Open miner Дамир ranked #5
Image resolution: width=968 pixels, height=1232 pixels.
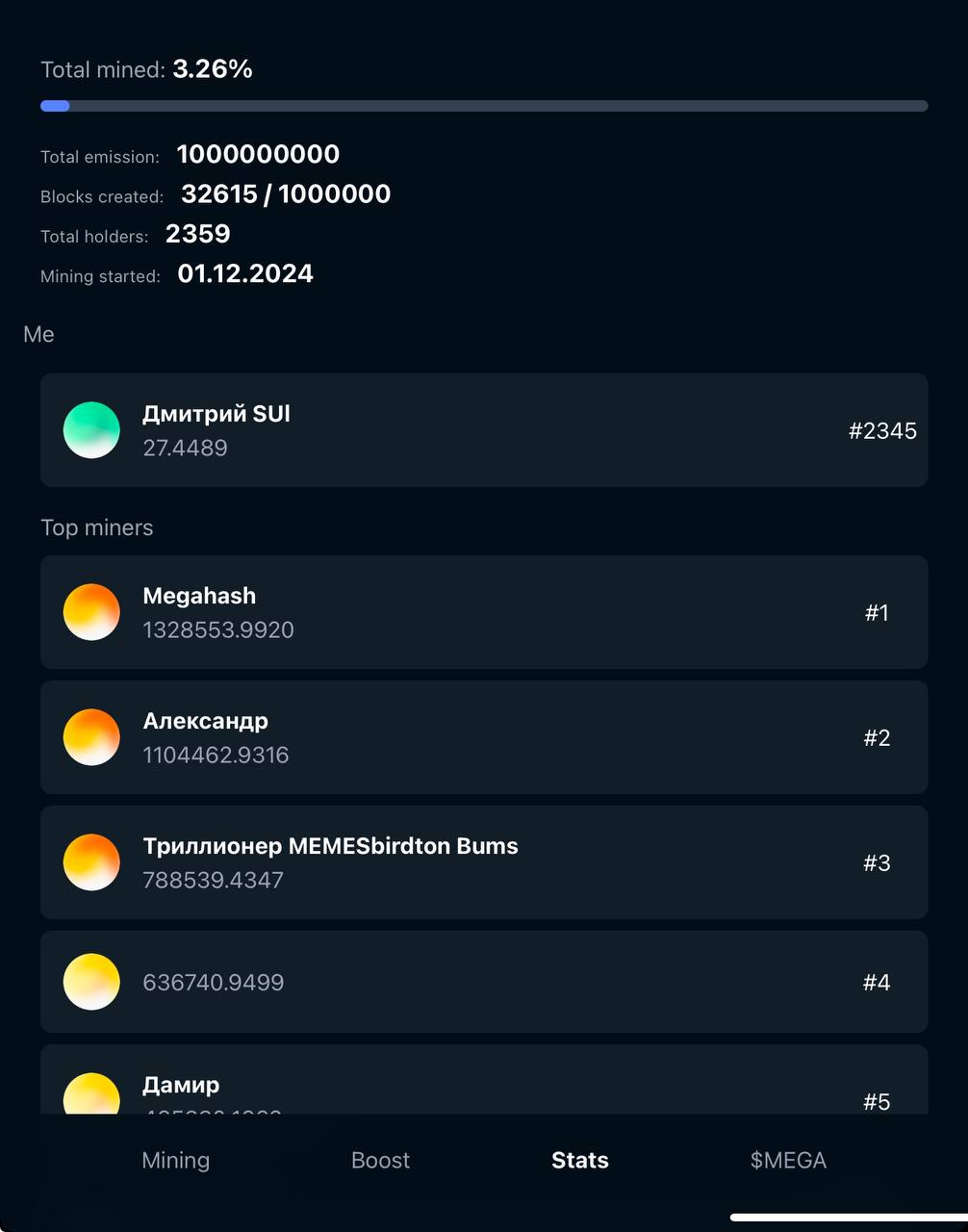[484, 1080]
